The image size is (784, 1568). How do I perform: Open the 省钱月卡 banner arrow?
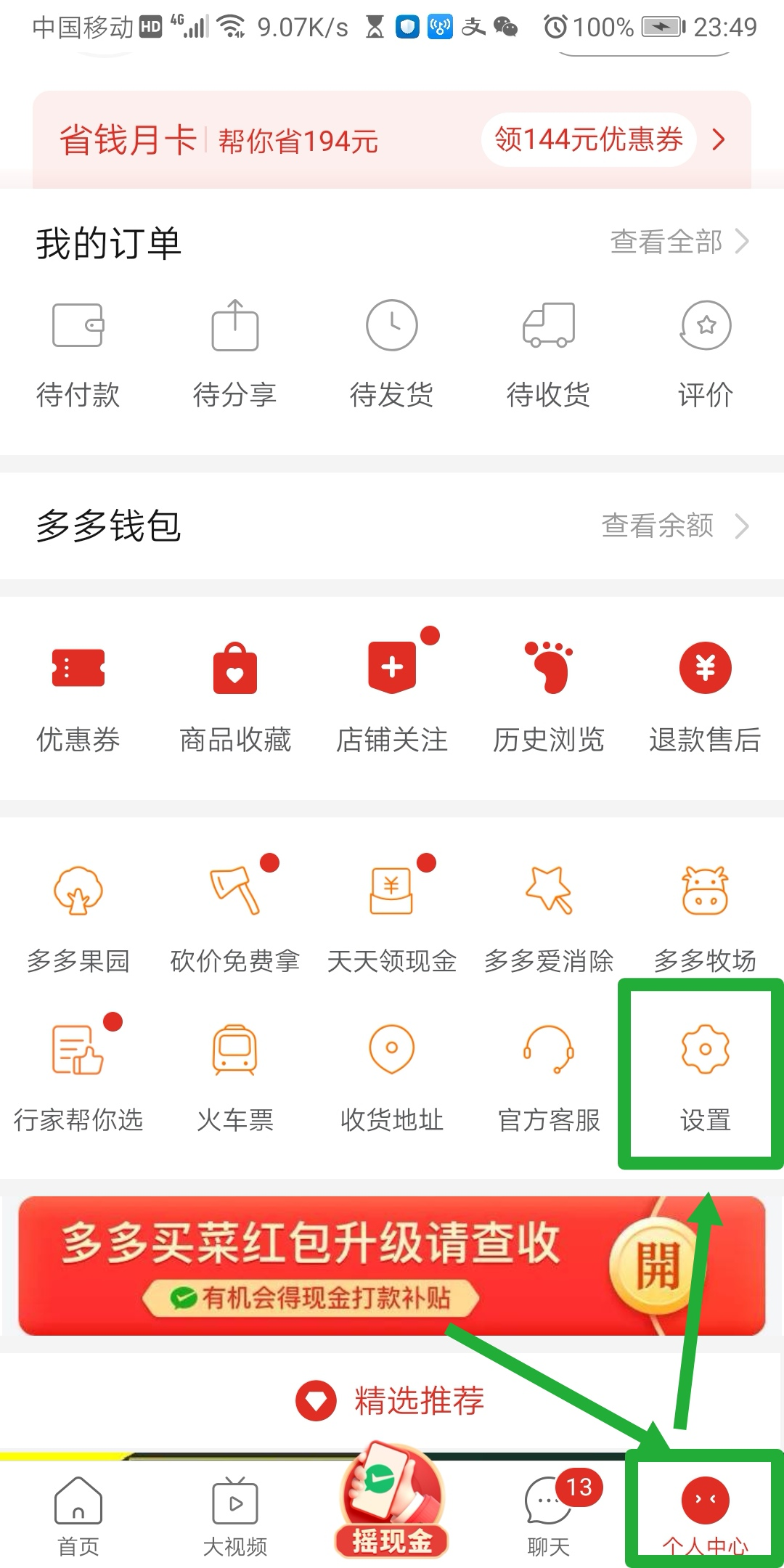719,140
